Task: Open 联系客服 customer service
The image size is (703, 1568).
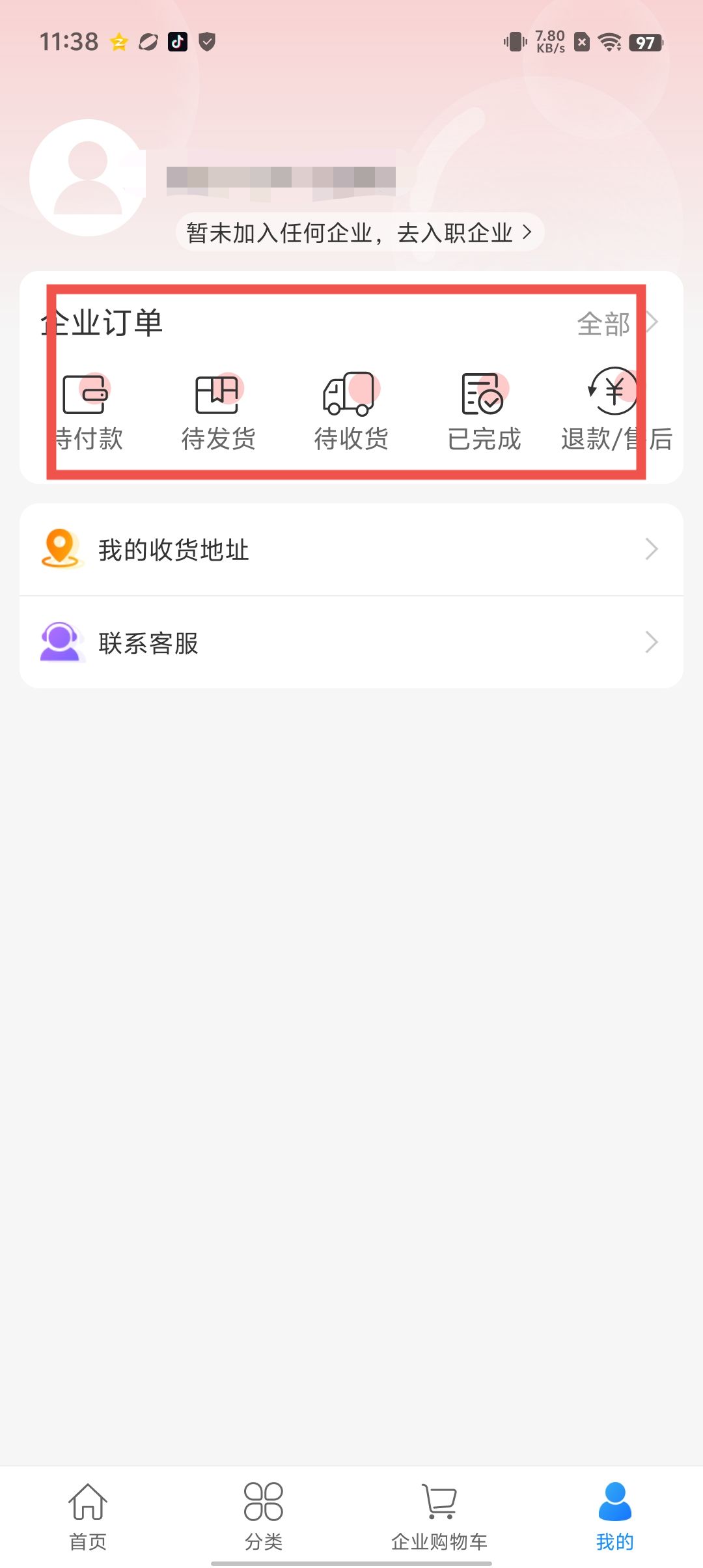Action: 351,643
